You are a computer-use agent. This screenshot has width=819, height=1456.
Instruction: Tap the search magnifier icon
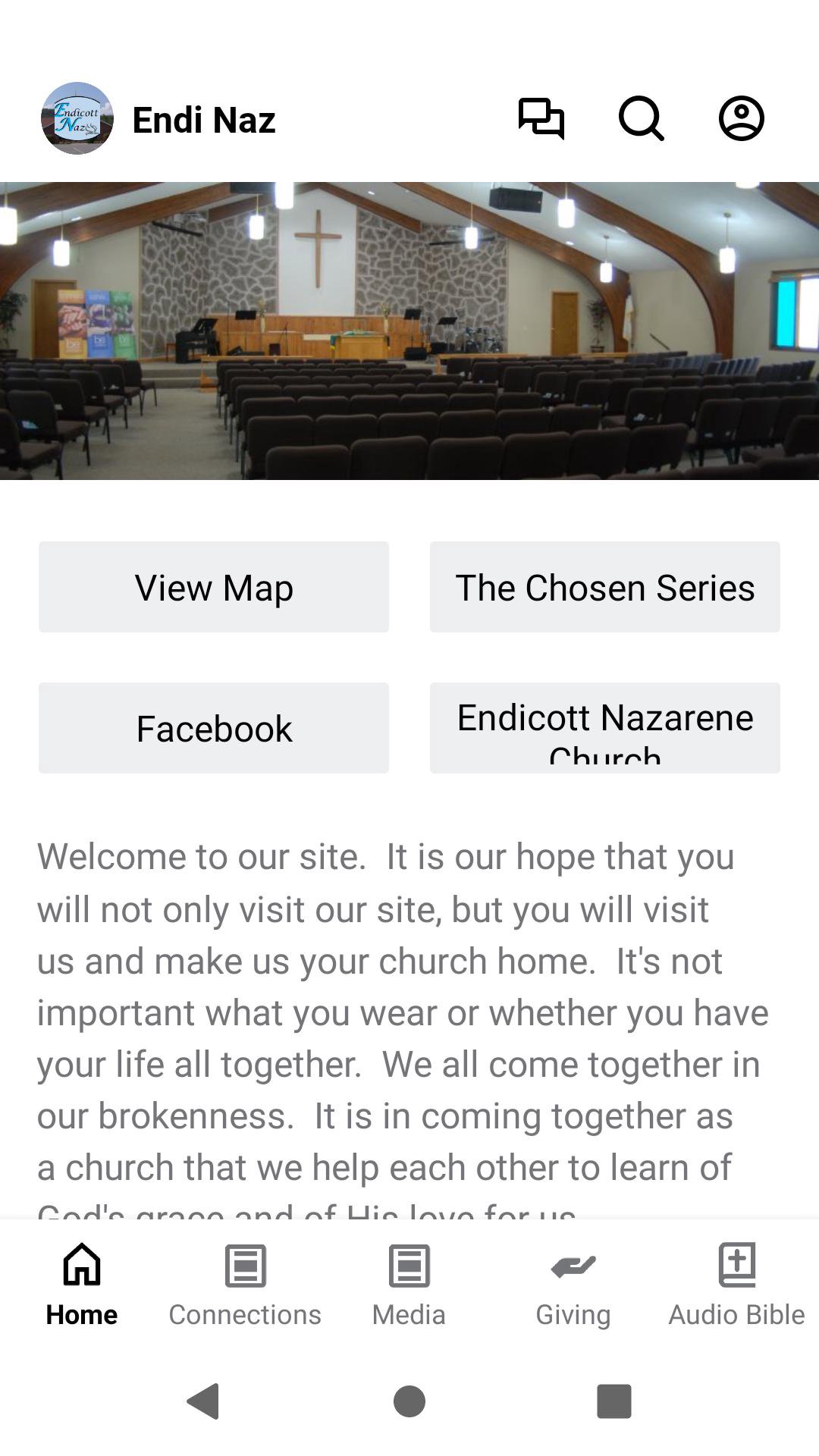point(642,119)
